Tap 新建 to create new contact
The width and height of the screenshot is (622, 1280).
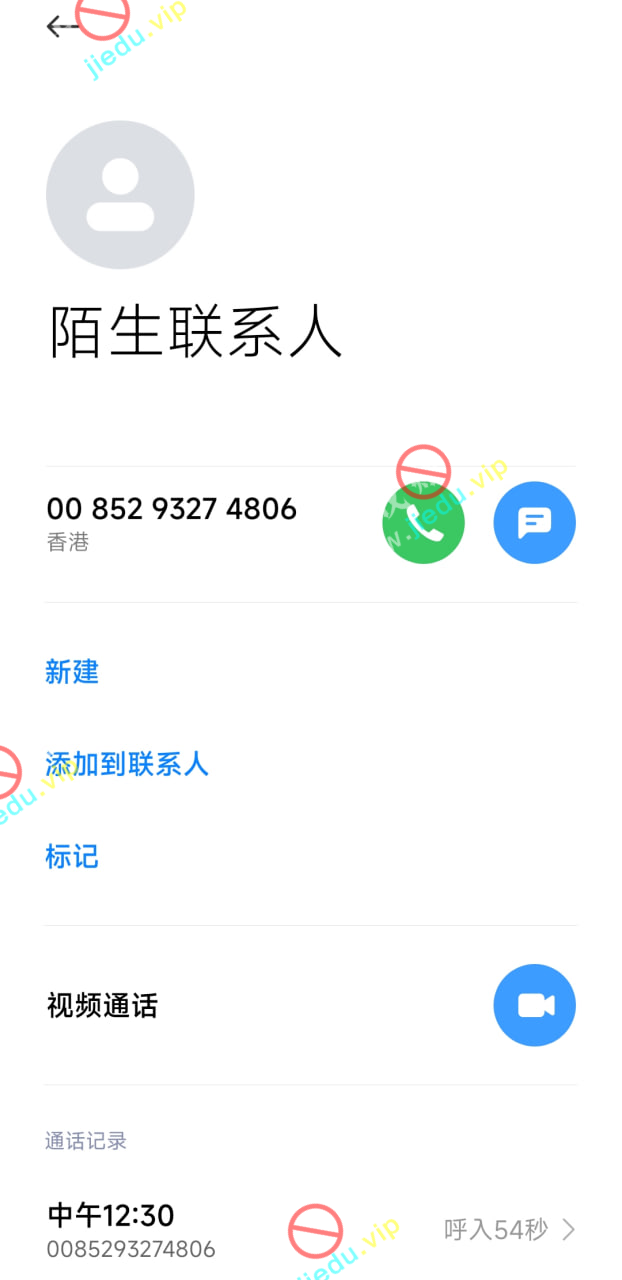[72, 671]
